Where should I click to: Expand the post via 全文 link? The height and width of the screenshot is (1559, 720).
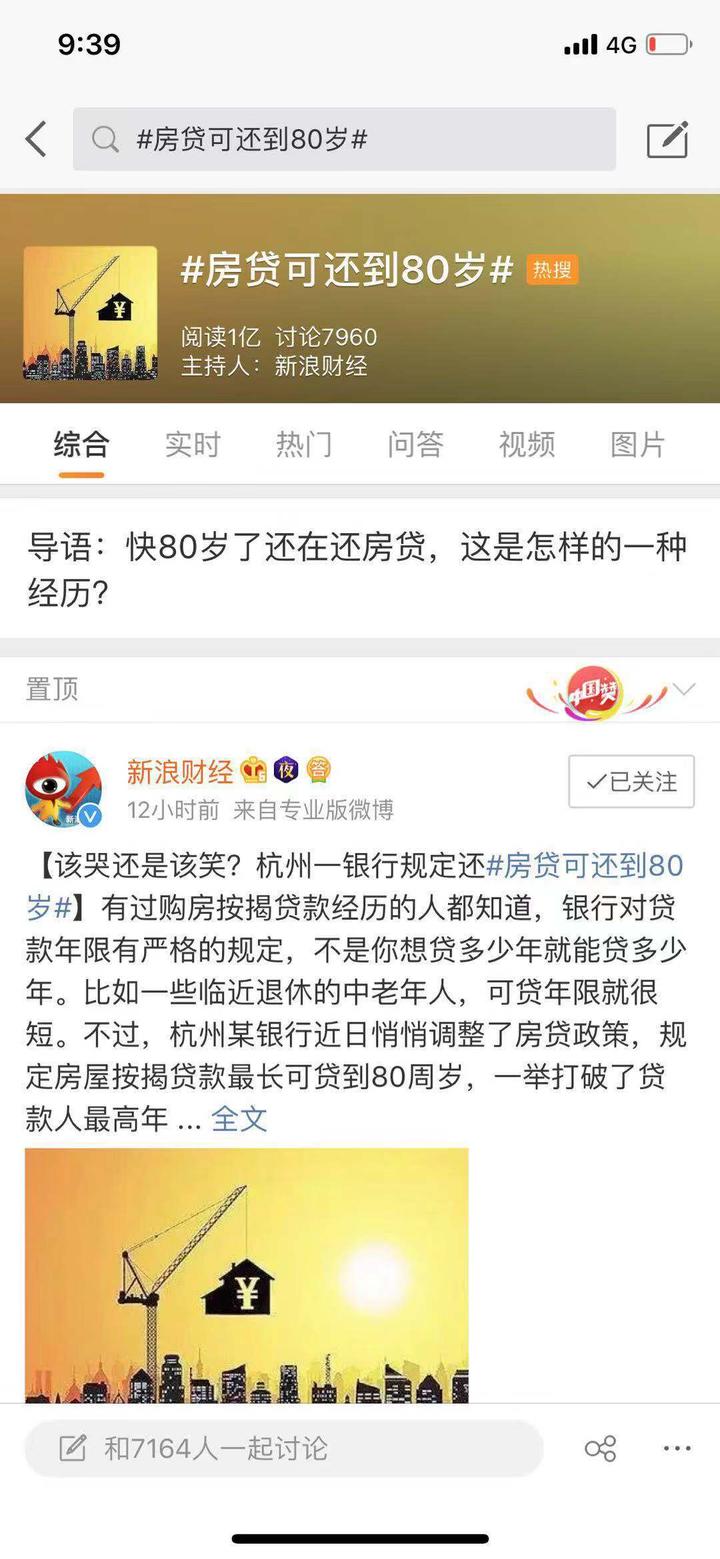coord(239,1119)
